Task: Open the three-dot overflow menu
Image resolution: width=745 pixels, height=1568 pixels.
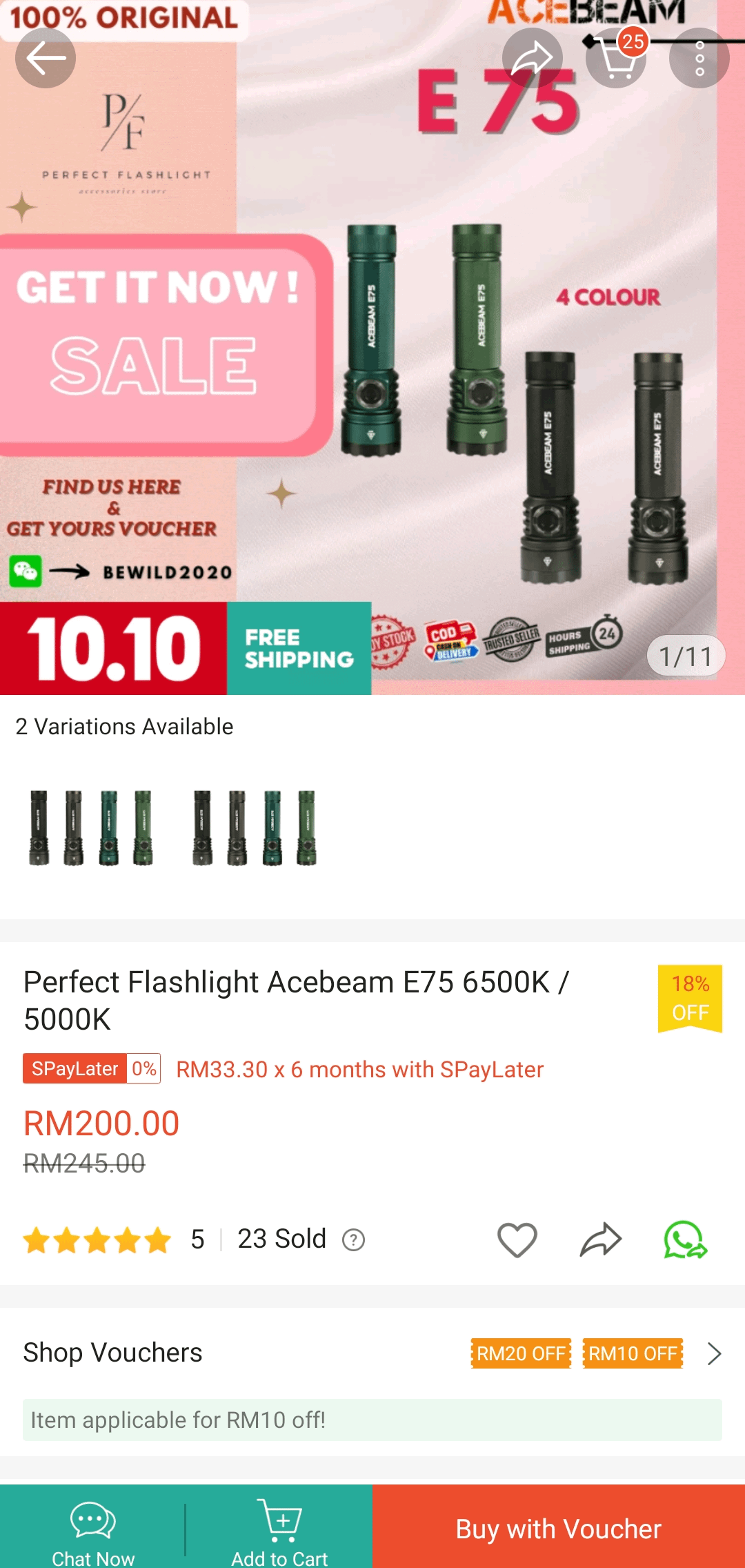Action: [699, 58]
